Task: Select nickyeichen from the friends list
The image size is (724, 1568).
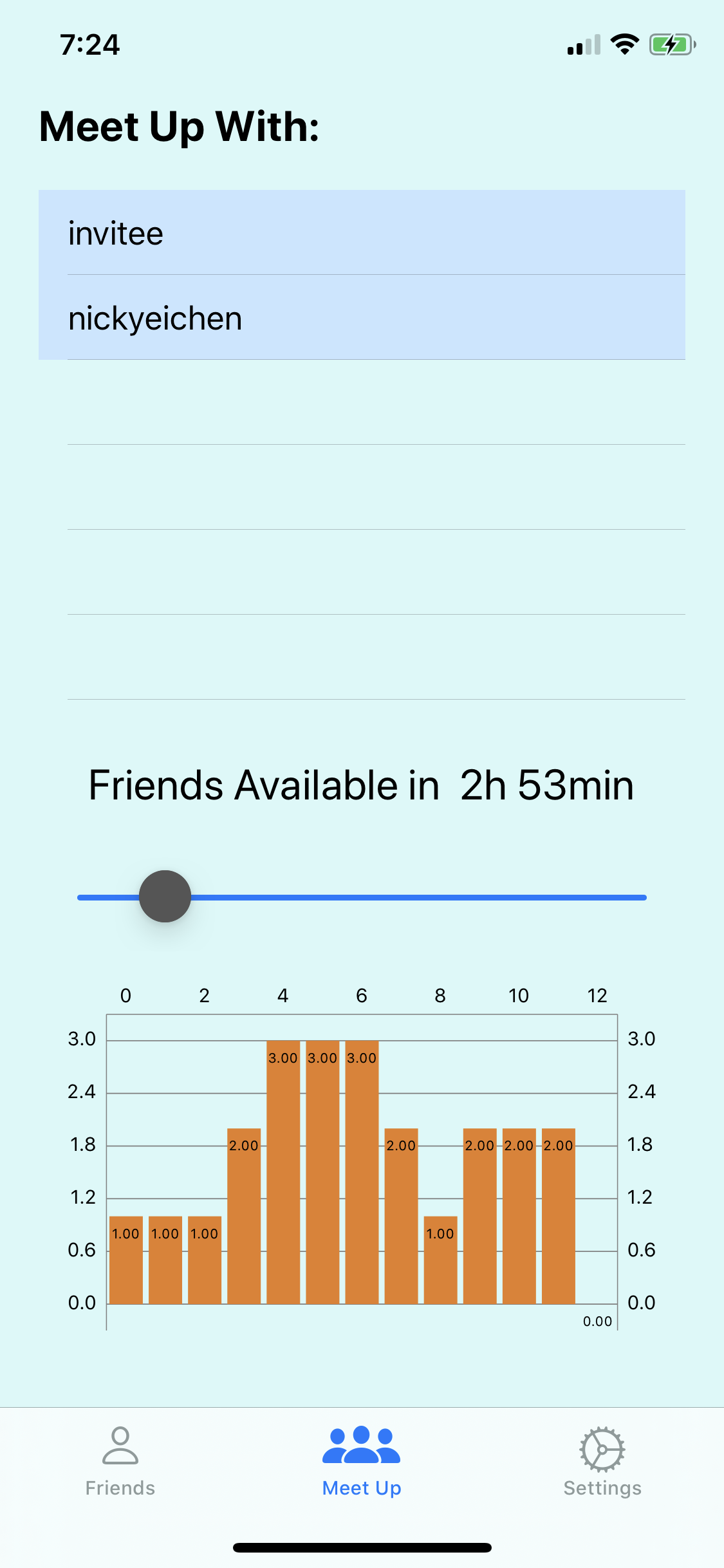Action: (x=362, y=318)
